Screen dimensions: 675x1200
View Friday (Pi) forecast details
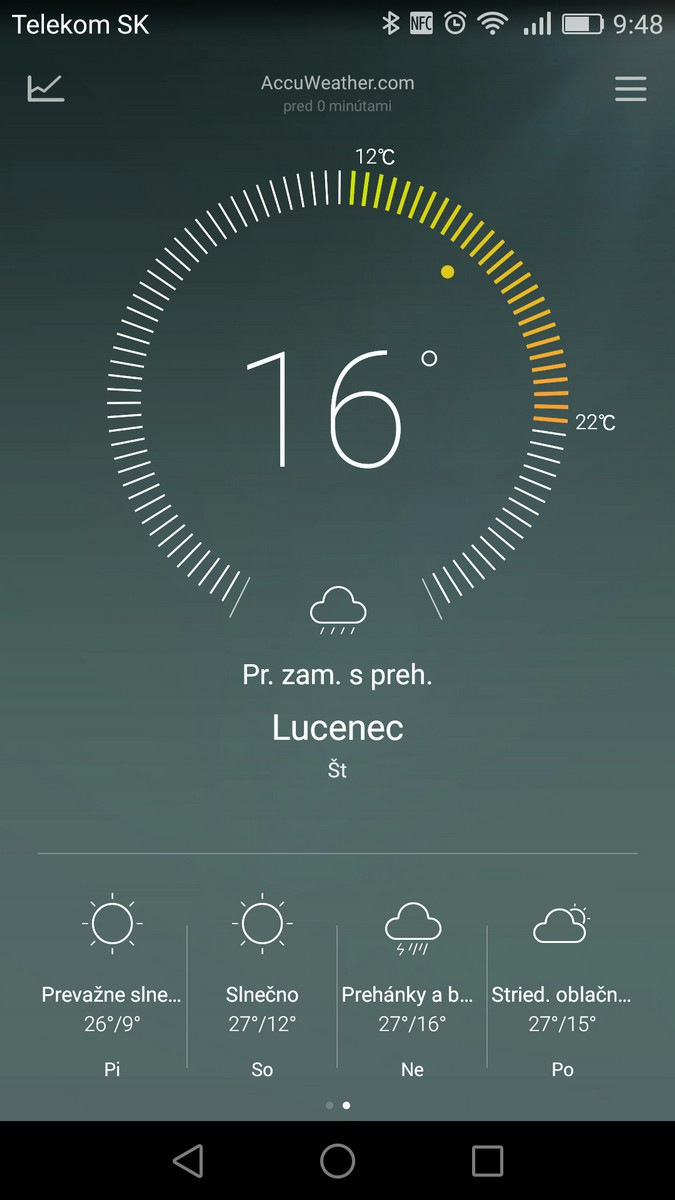[x=112, y=985]
